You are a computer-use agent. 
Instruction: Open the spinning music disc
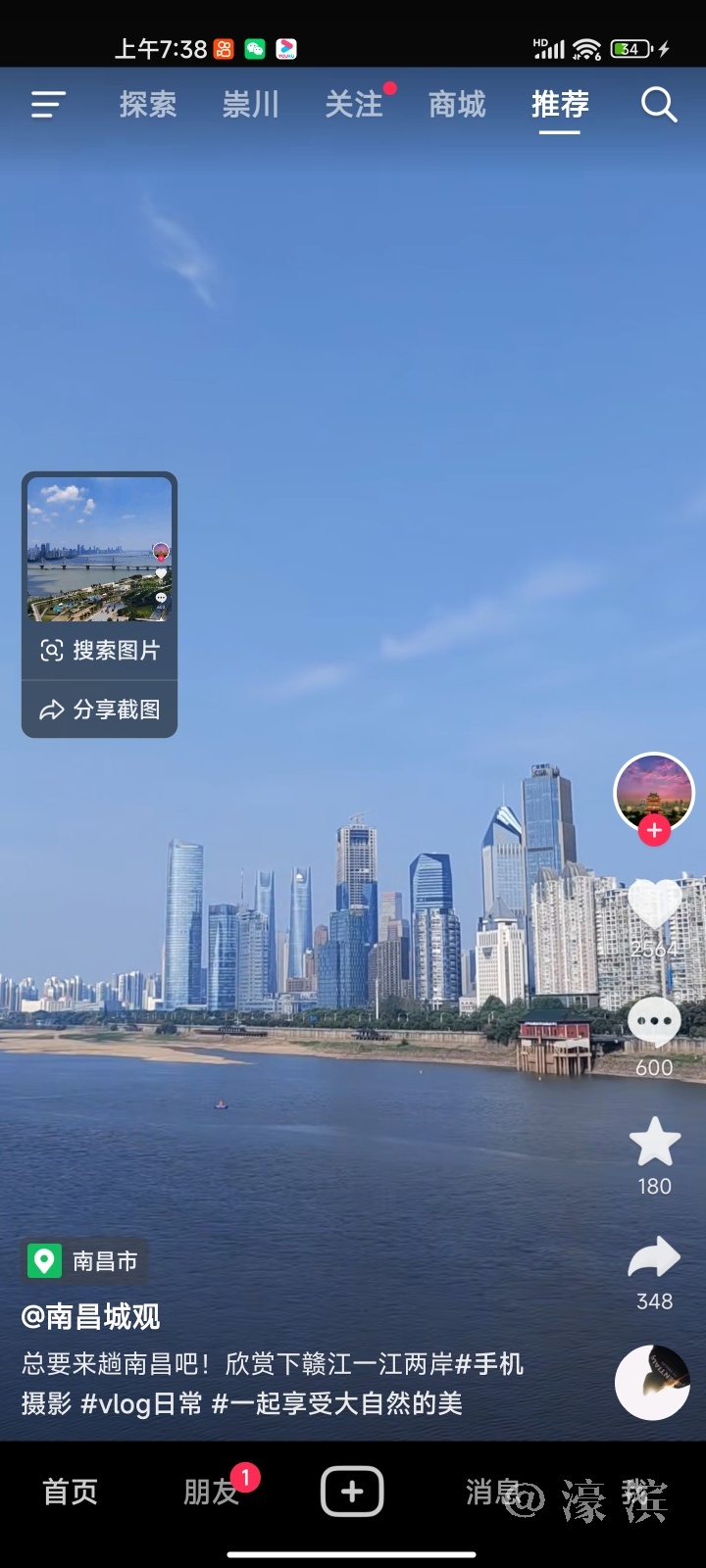tap(653, 1383)
